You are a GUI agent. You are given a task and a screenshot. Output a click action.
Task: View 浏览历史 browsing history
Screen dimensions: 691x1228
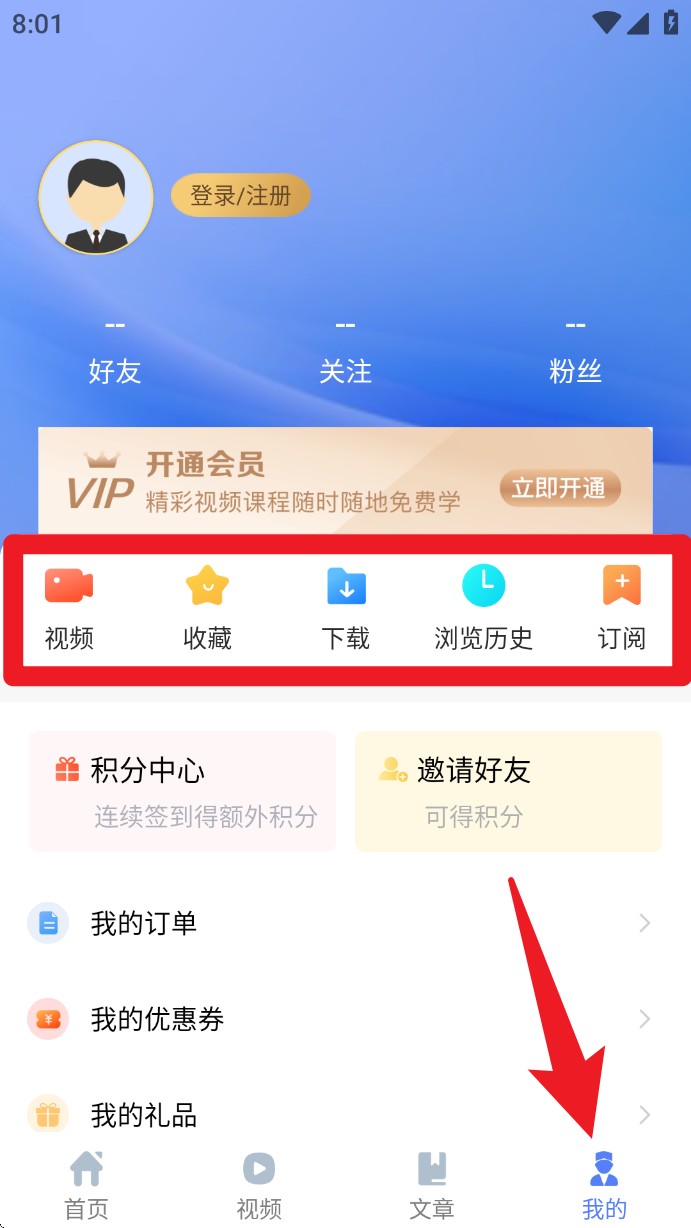[x=484, y=608]
